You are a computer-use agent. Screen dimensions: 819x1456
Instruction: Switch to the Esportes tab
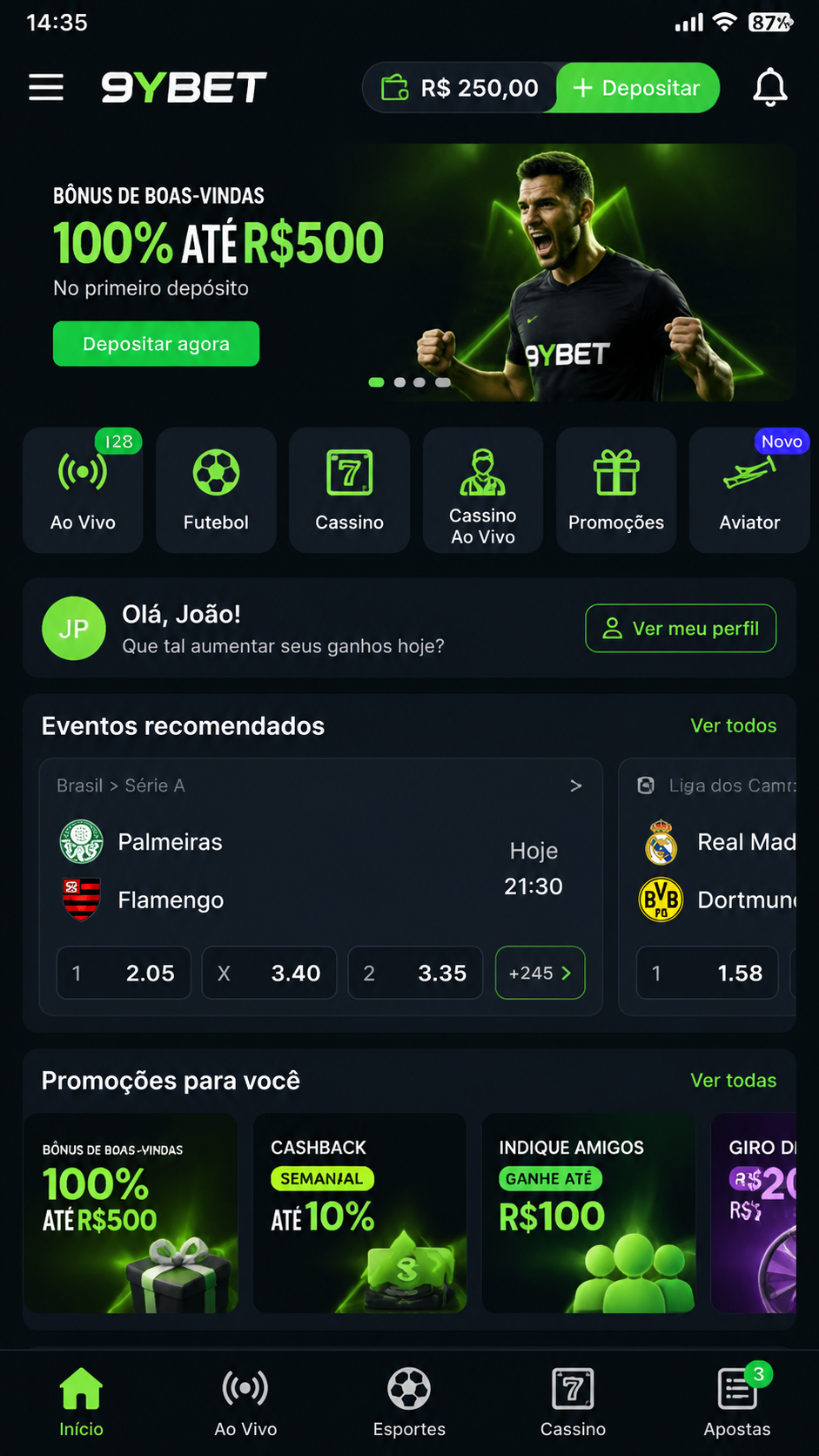tap(409, 1402)
